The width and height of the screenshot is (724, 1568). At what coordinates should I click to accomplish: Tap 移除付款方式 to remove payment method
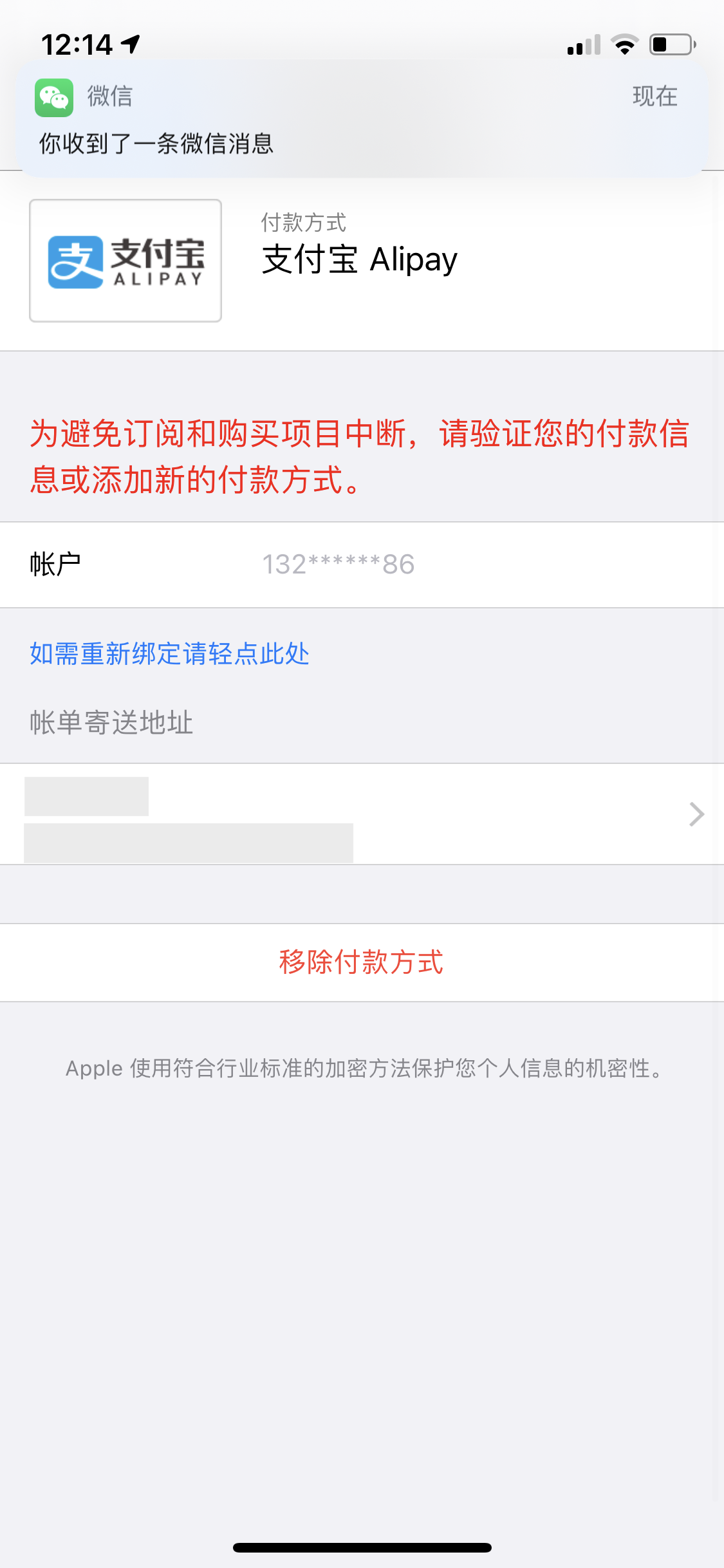pyautogui.click(x=361, y=962)
